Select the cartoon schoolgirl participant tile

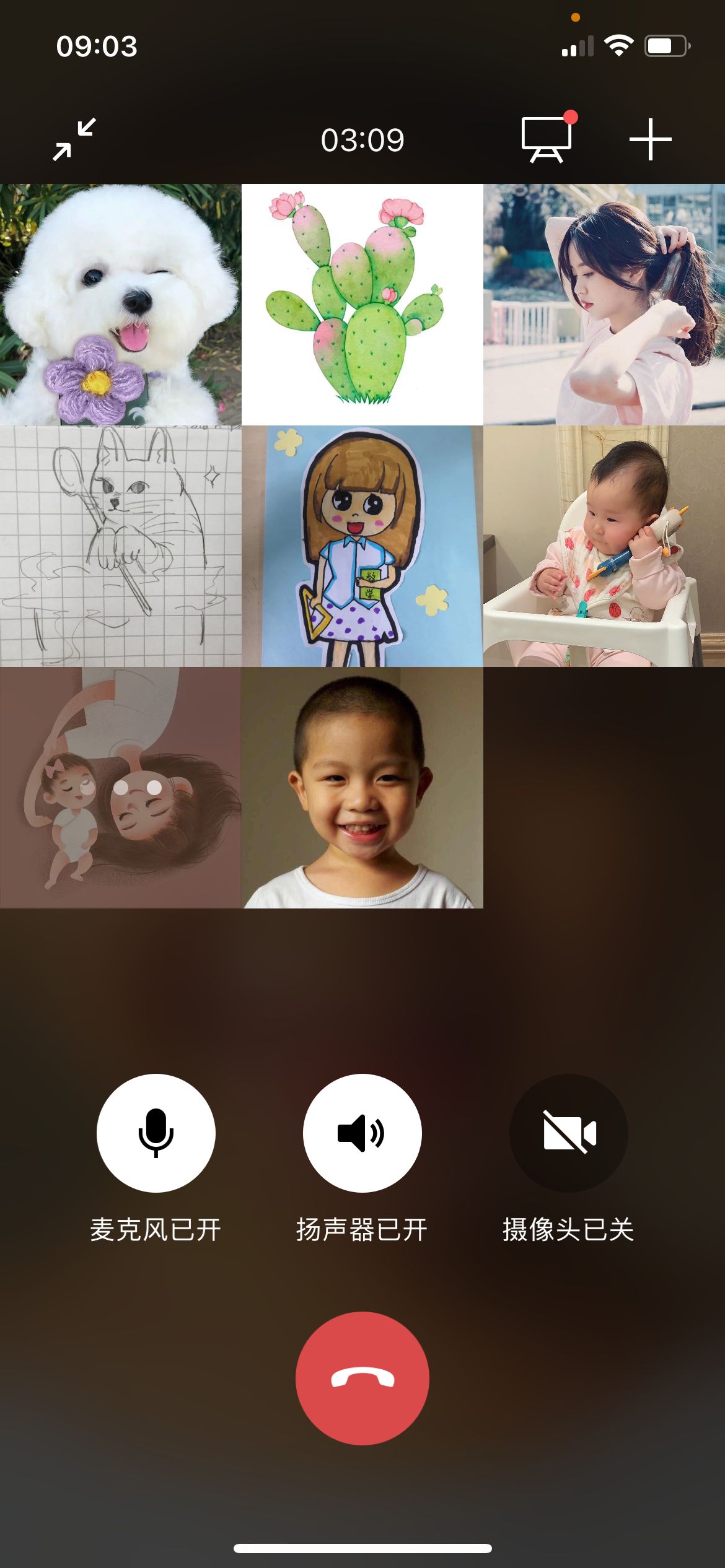(362, 546)
